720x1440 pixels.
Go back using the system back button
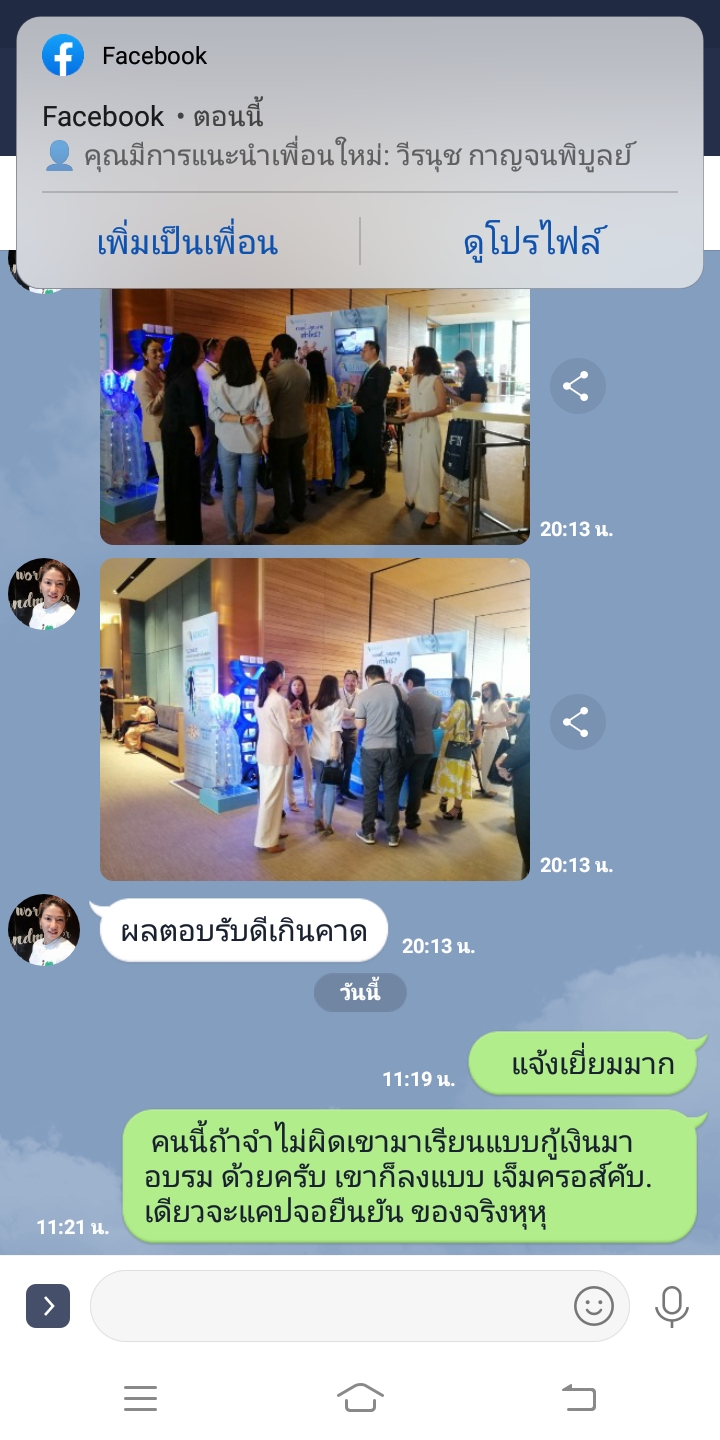(578, 1397)
